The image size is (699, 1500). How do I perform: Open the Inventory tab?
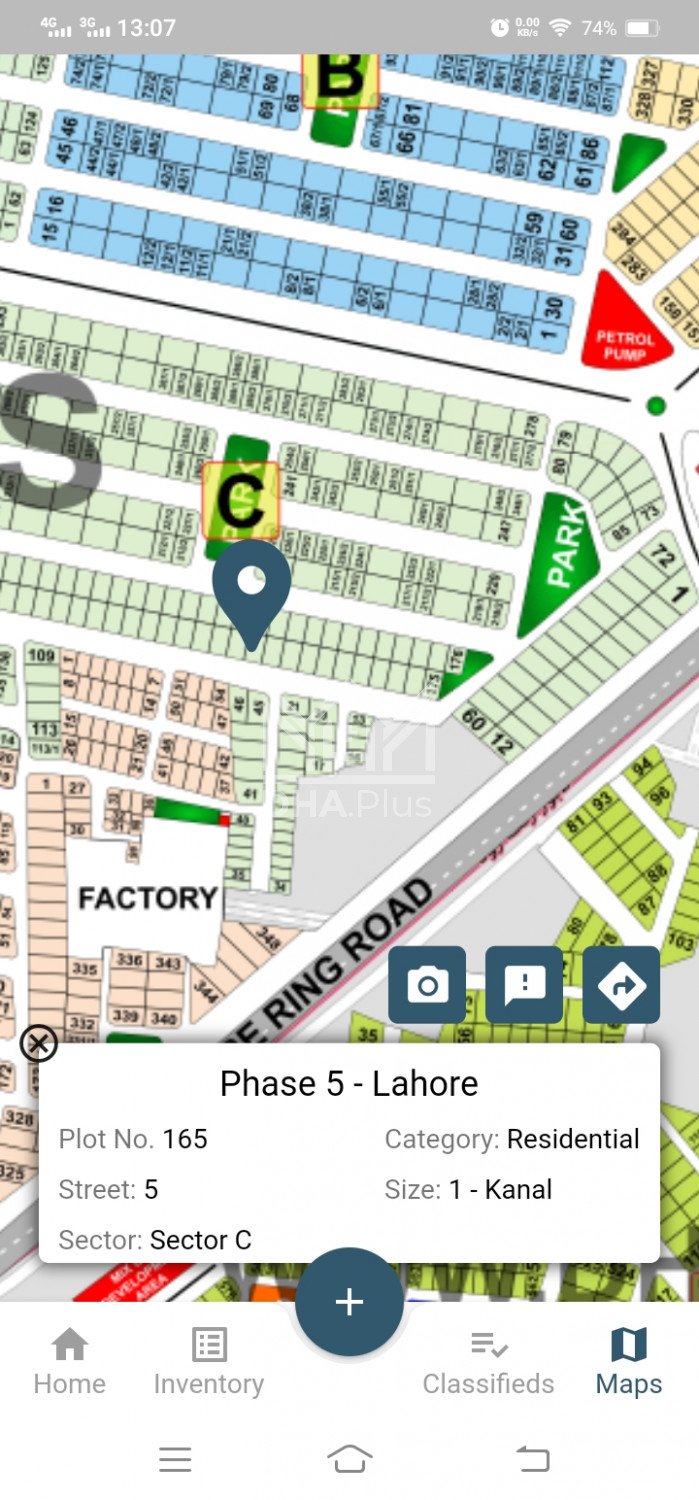click(209, 1362)
